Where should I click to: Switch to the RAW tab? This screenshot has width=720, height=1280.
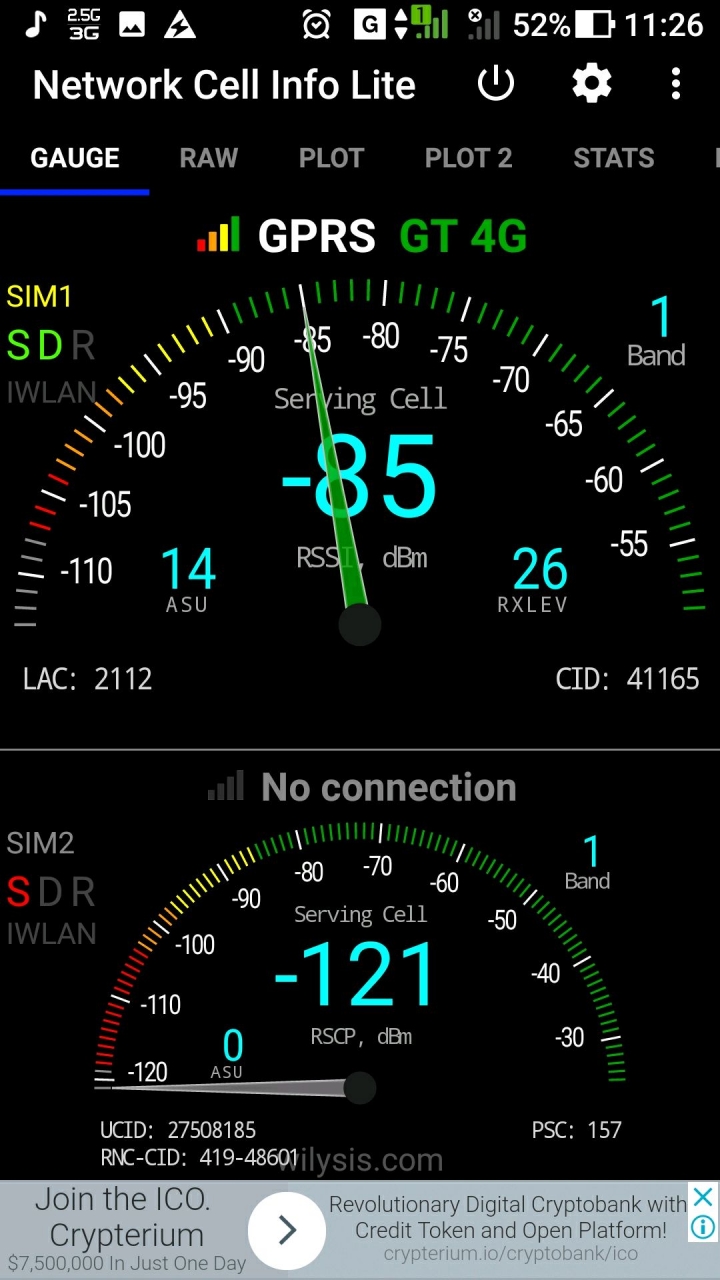(209, 158)
